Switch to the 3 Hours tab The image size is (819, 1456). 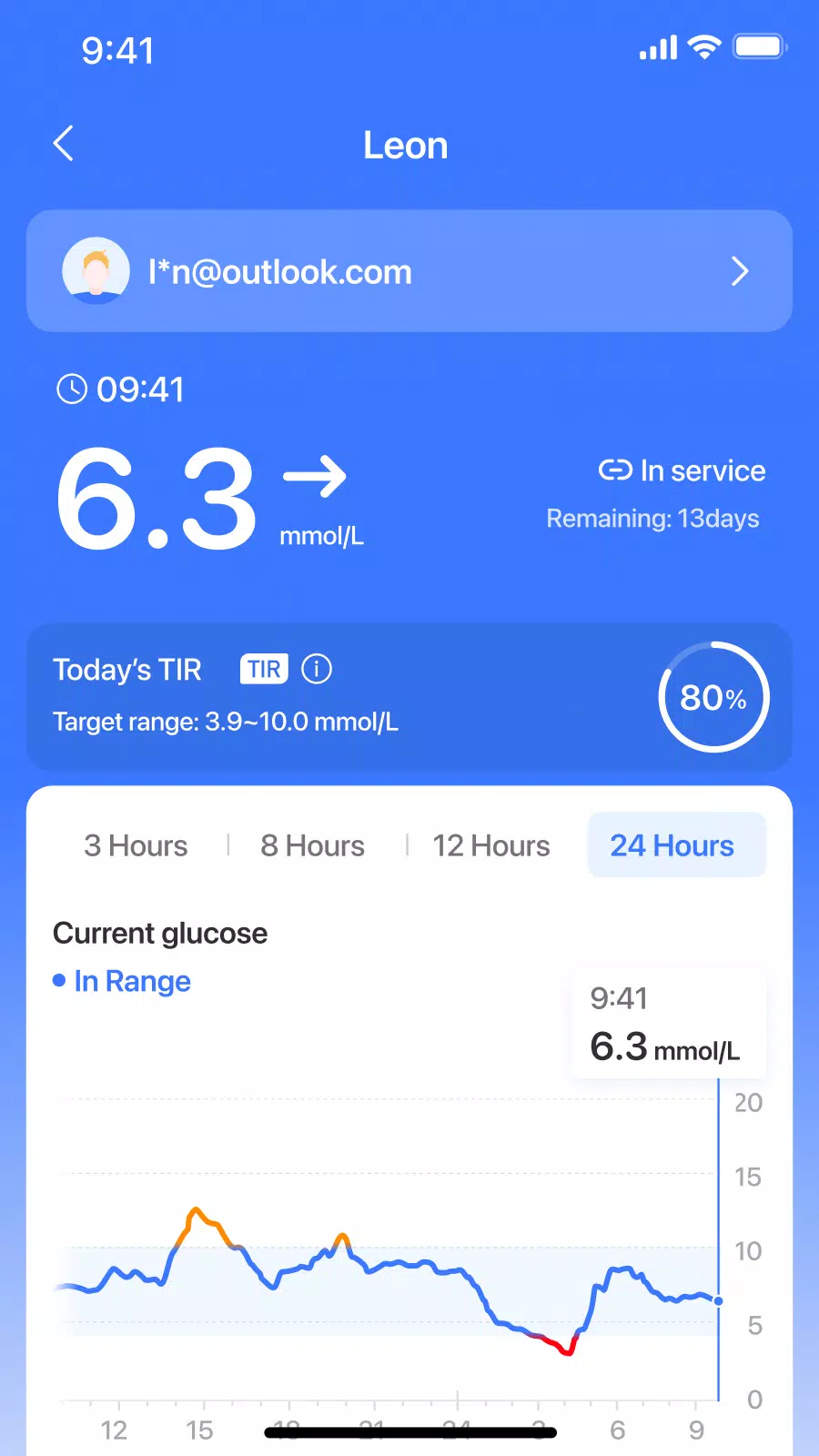[135, 845]
